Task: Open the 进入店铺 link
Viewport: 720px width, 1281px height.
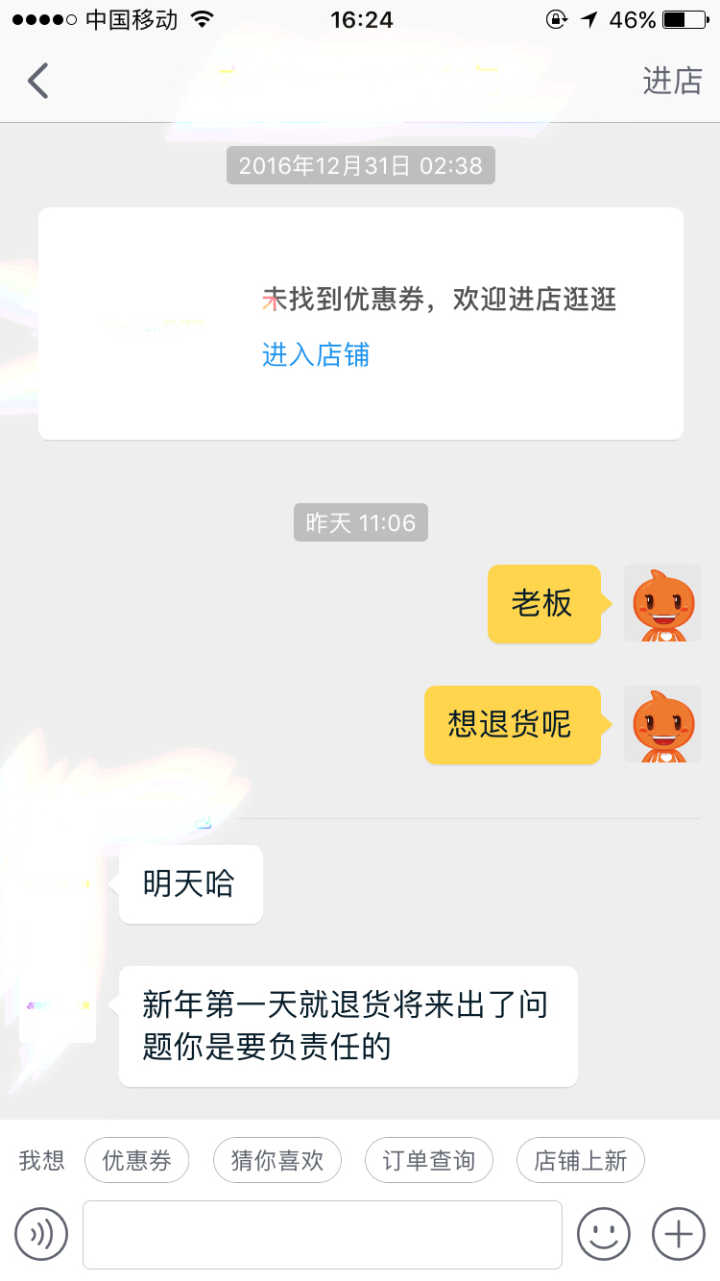Action: tap(316, 355)
